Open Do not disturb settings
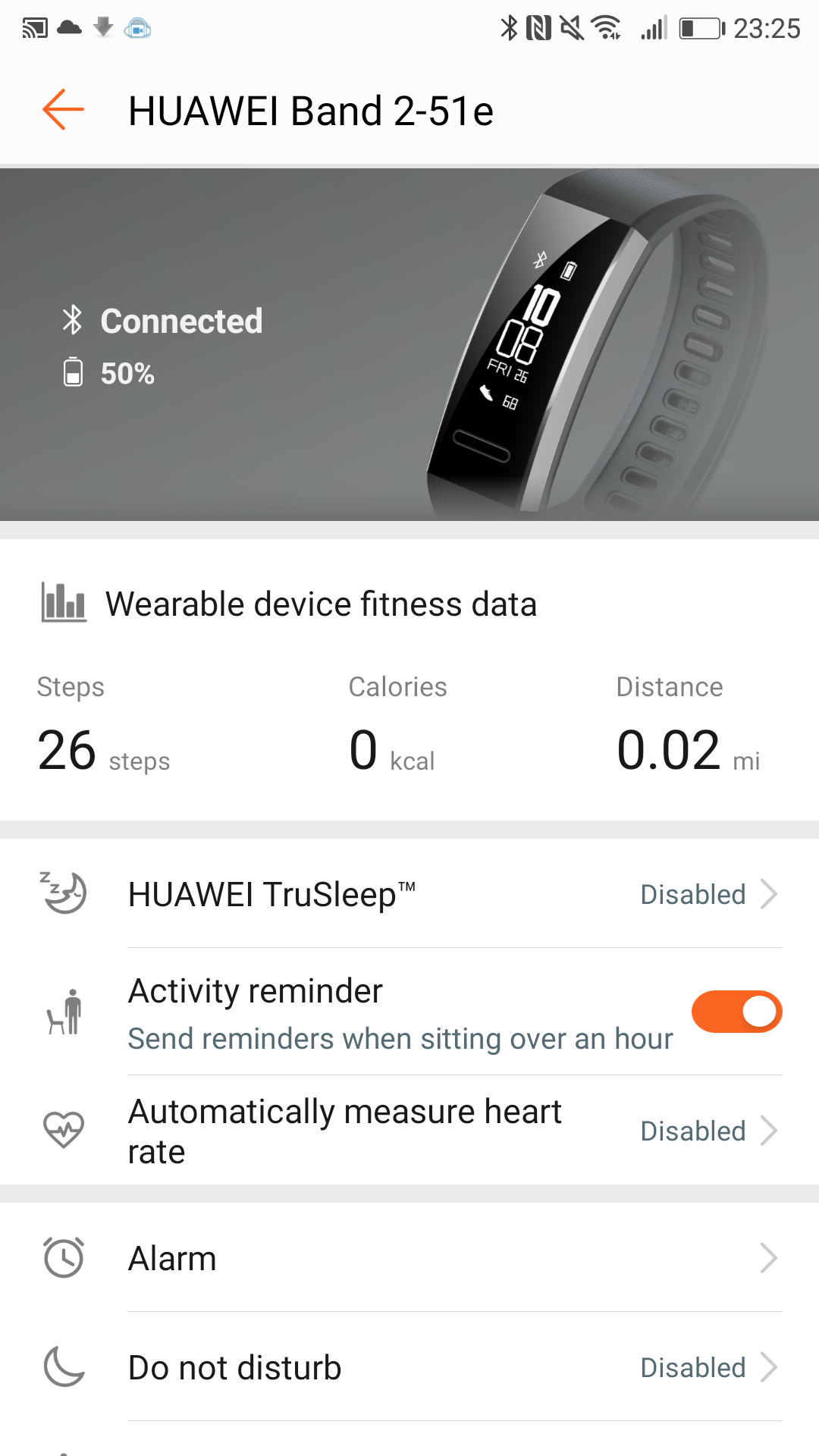 point(409,1367)
